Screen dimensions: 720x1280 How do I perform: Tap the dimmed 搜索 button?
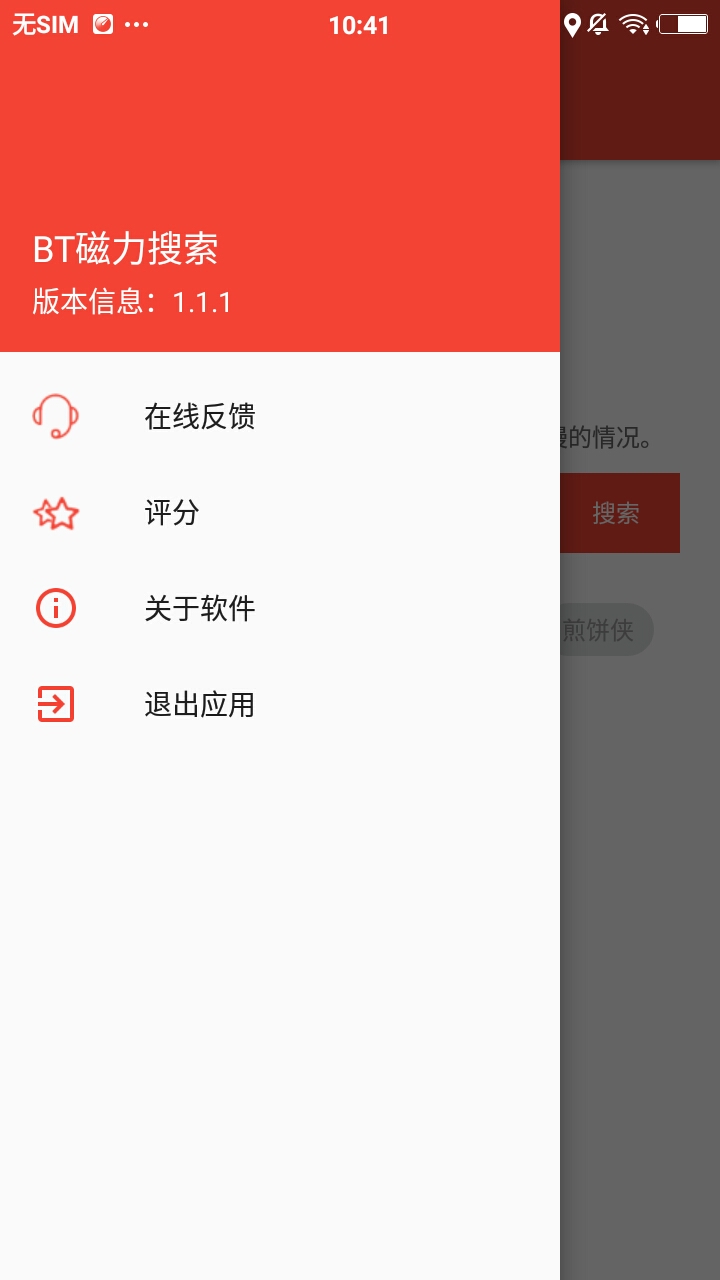tap(620, 513)
